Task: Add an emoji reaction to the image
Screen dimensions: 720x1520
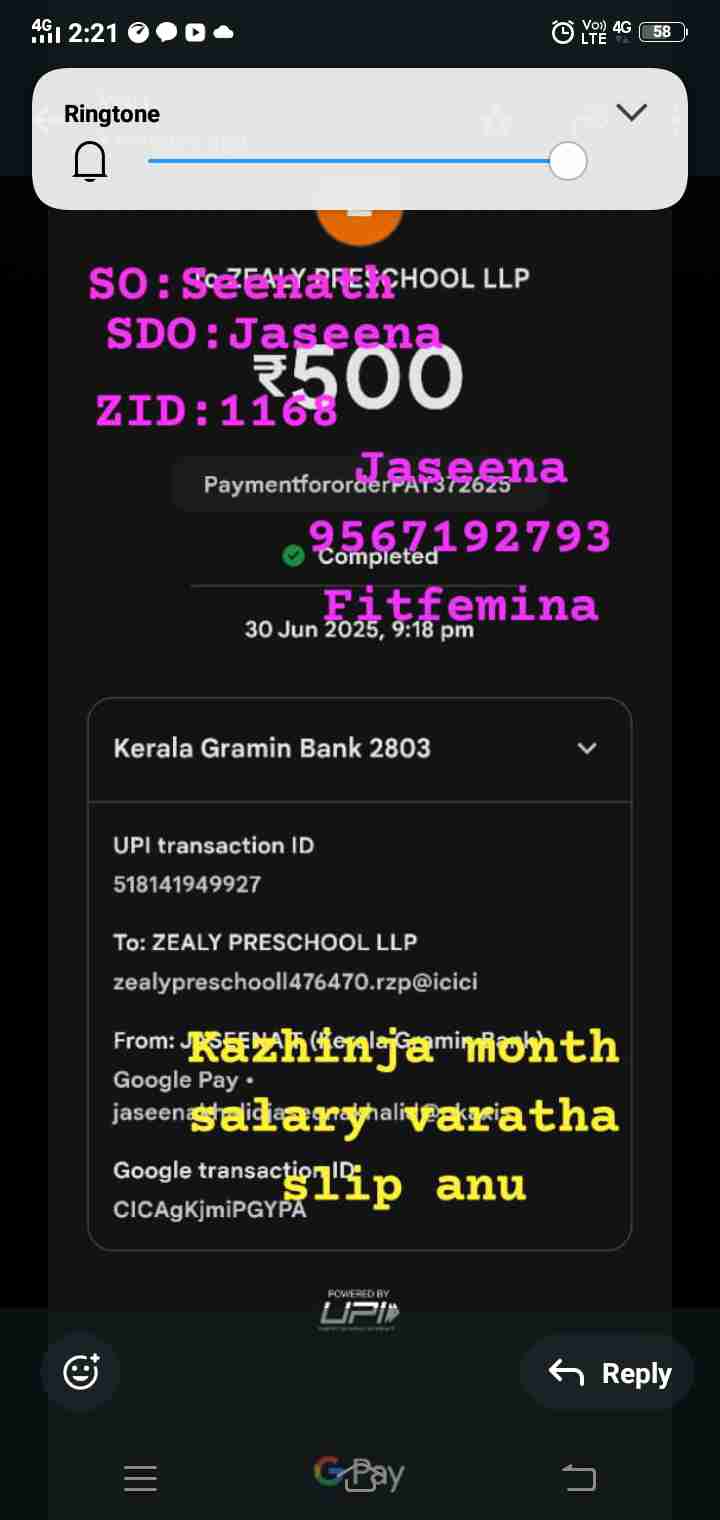Action: [x=81, y=1372]
